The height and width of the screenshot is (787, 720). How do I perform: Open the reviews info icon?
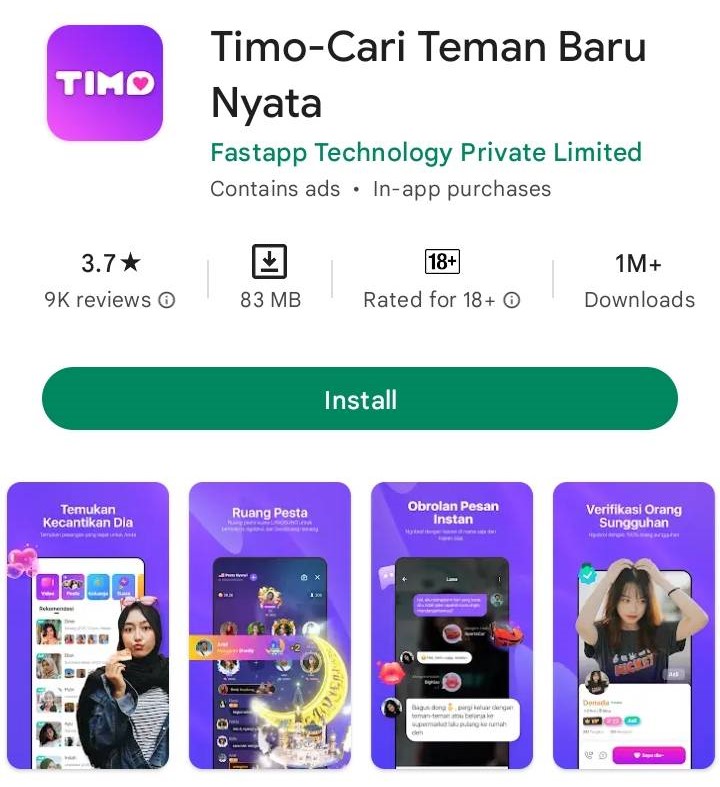pos(167,300)
